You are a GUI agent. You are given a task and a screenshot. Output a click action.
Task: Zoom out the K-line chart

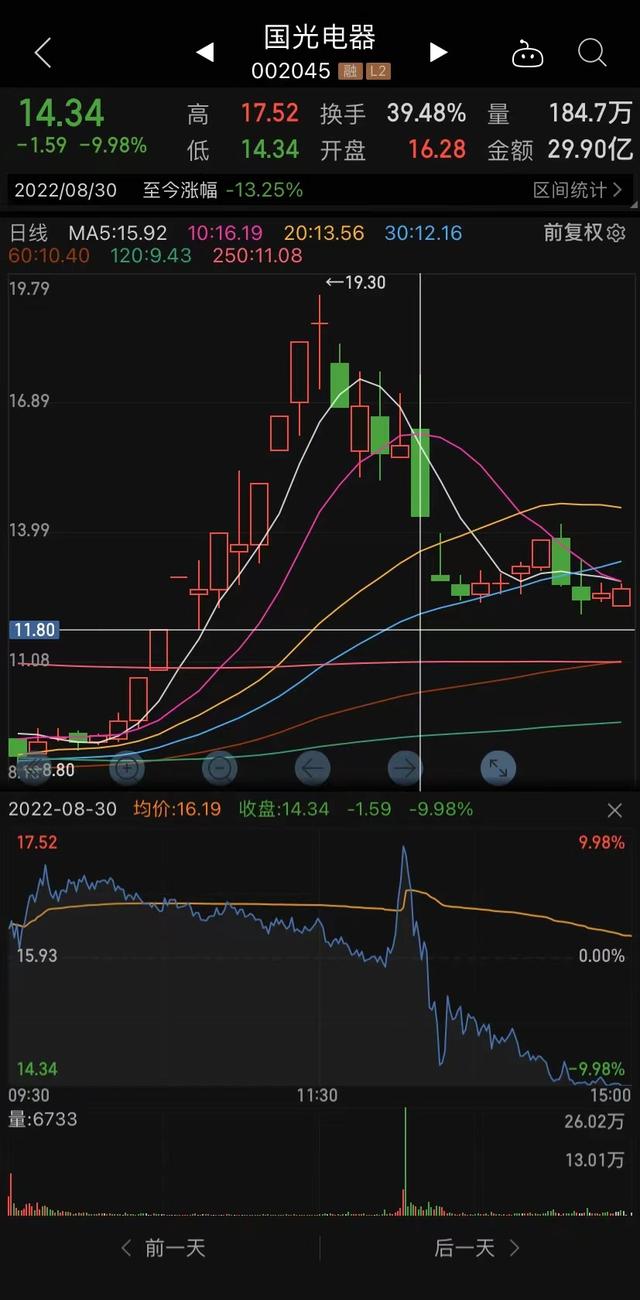[x=219, y=768]
